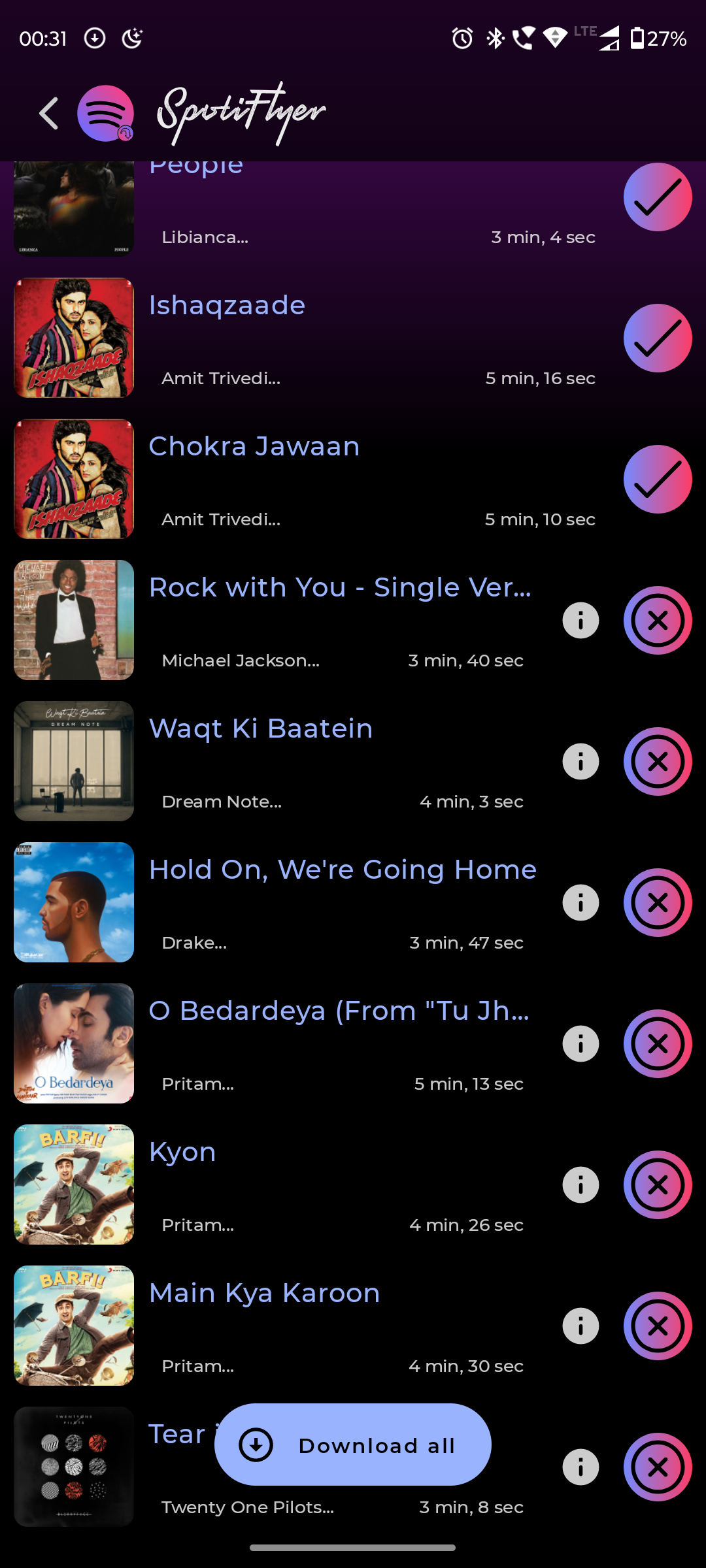This screenshot has width=706, height=1568.
Task: Open Kyon track information icon
Action: [580, 1185]
